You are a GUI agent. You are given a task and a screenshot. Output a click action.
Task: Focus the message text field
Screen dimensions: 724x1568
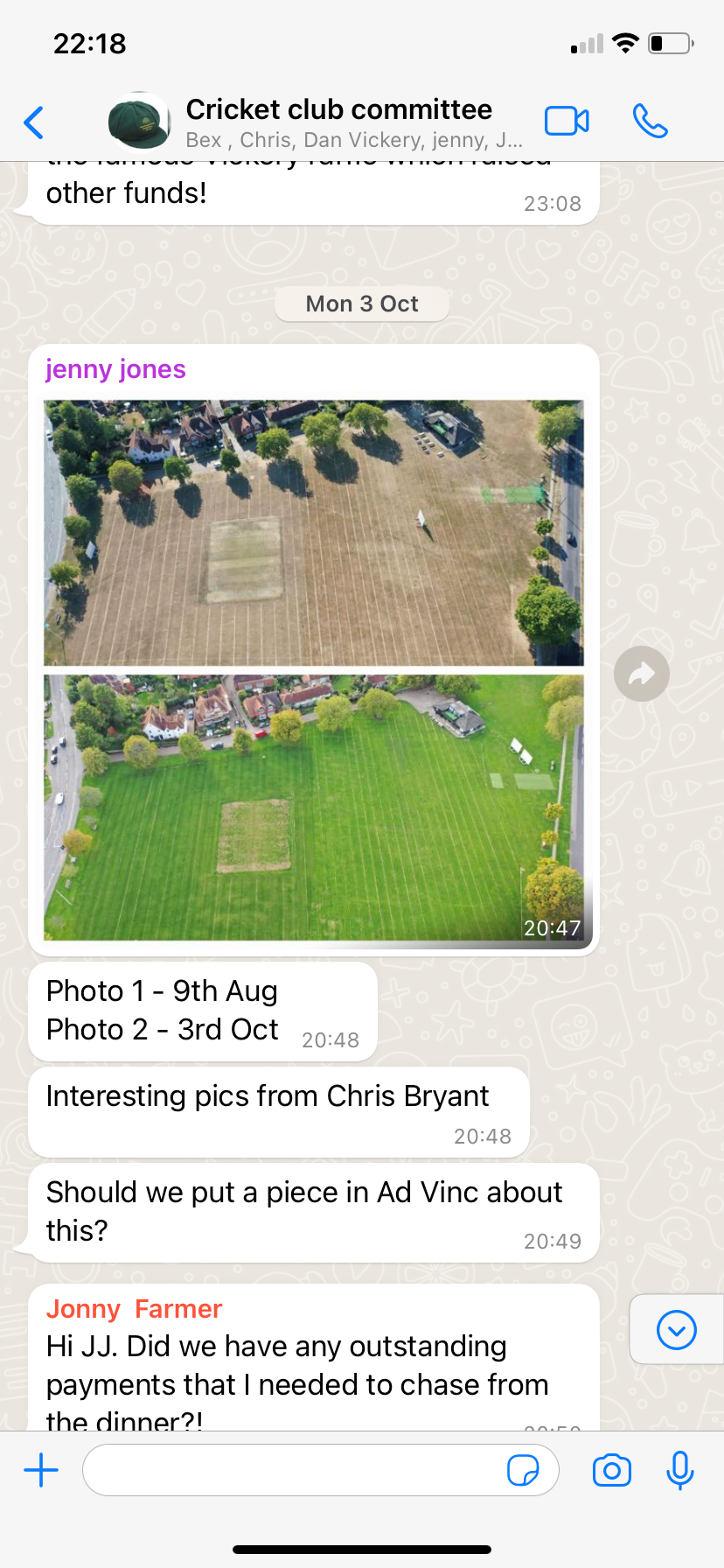(293, 1470)
